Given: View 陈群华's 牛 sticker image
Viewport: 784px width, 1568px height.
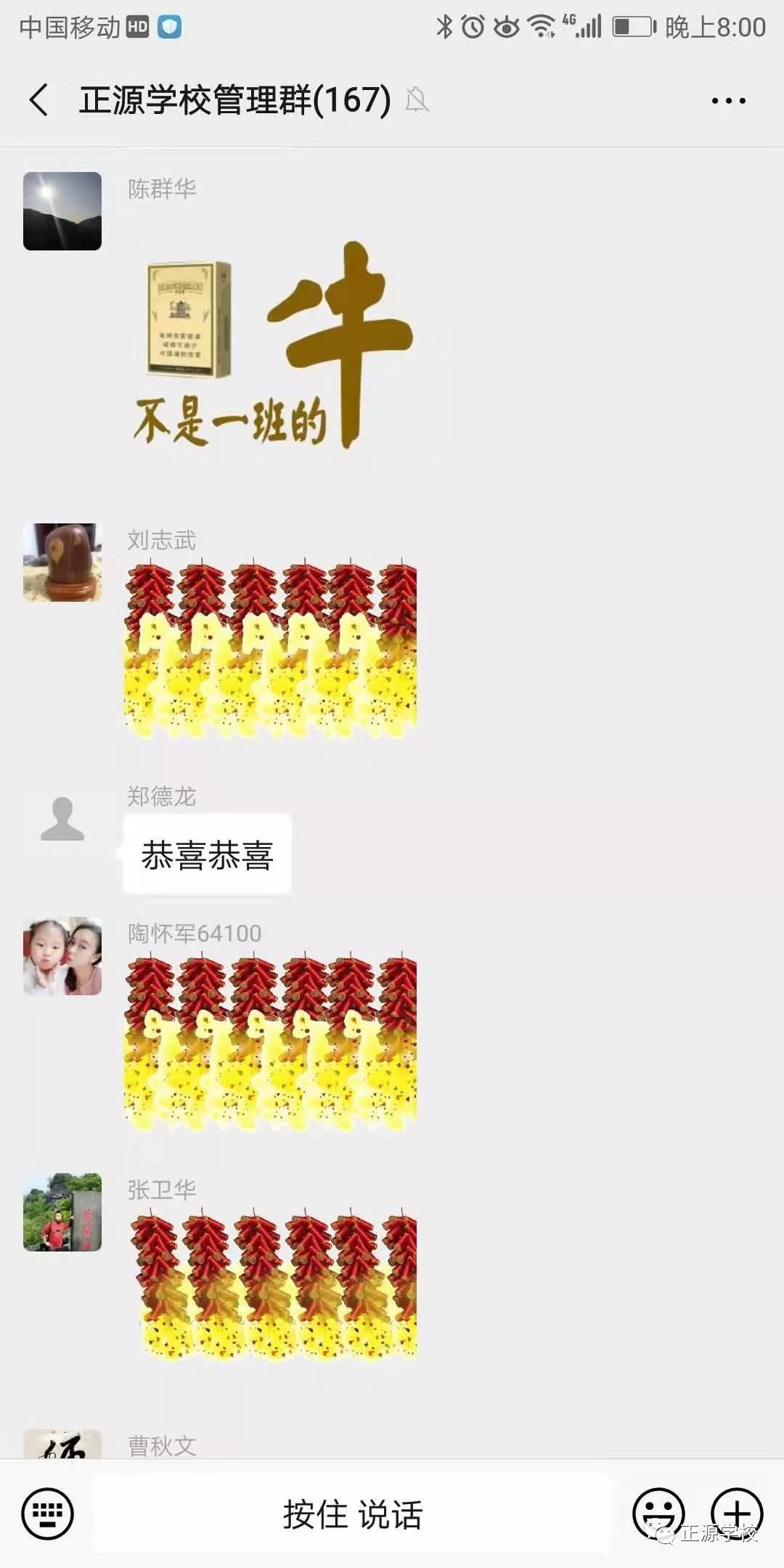Looking at the screenshot, I should (272, 345).
